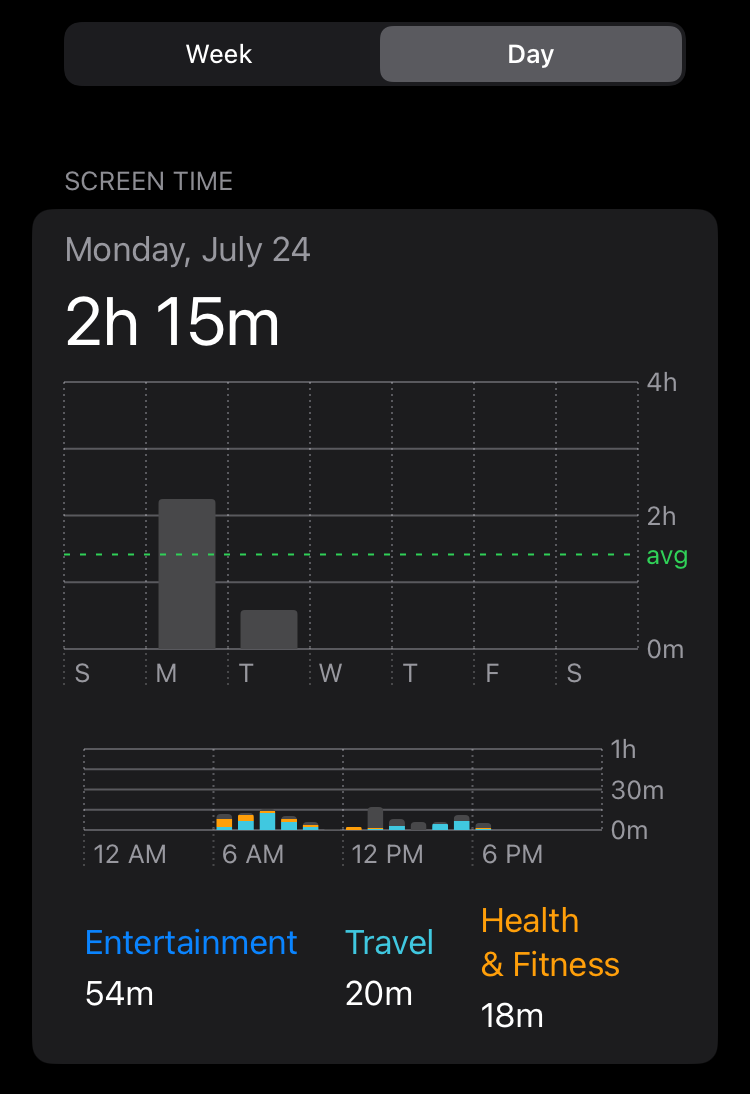Screen dimensions: 750x1094
Task: Select the Tuesday usage bar
Action: click(268, 630)
